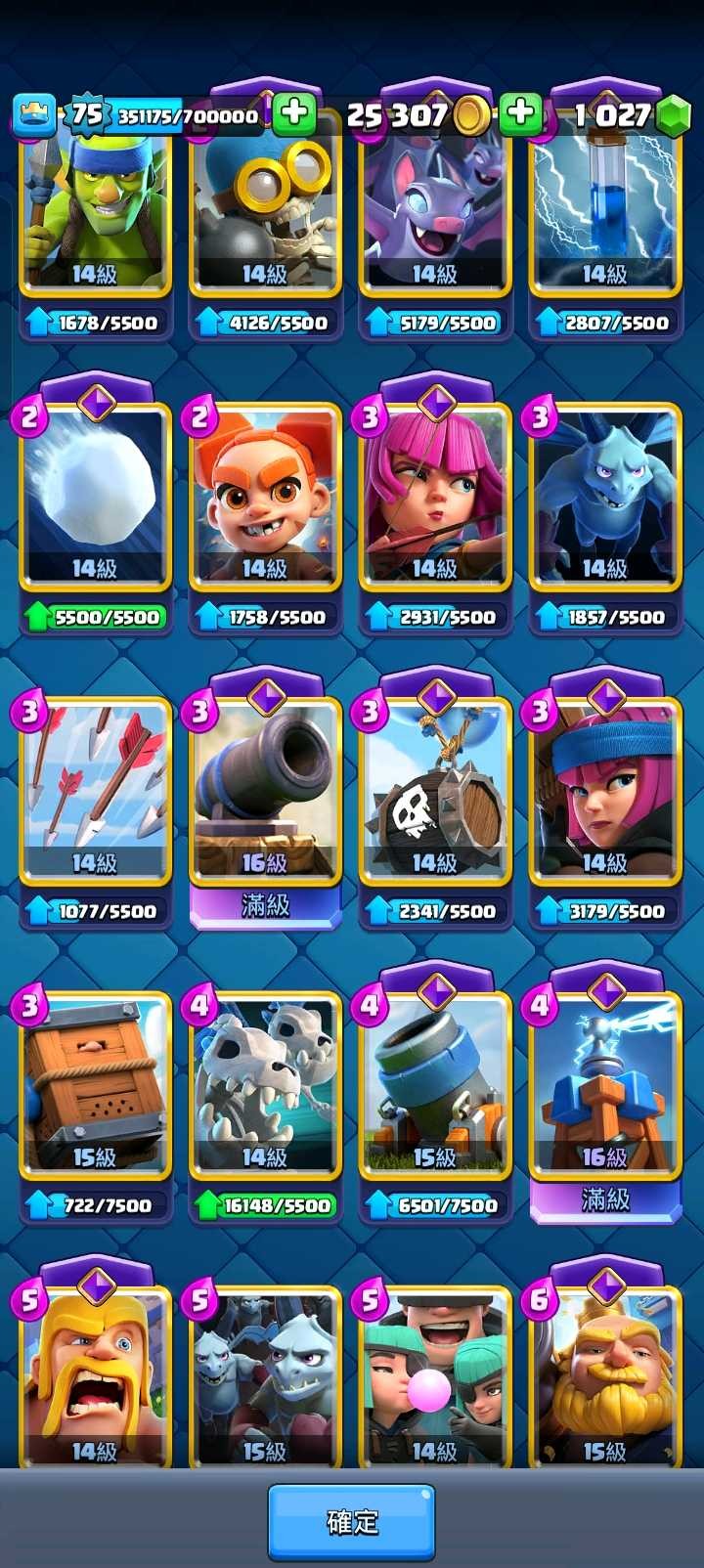This screenshot has height=1568, width=704.
Task: Select the max-level Tesla card
Action: (605, 1087)
